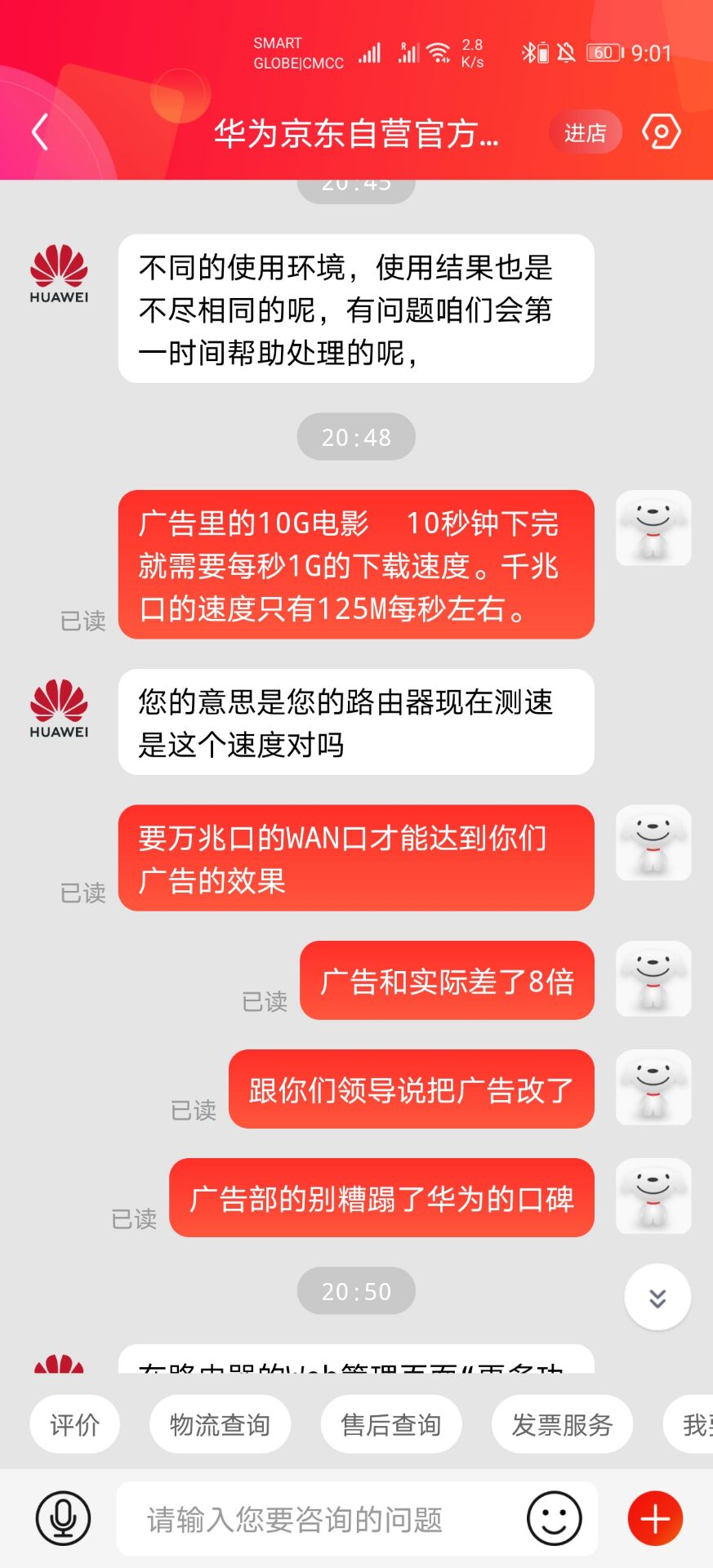Open chat settings hexagon icon
The height and width of the screenshot is (1568, 713).
[x=661, y=132]
